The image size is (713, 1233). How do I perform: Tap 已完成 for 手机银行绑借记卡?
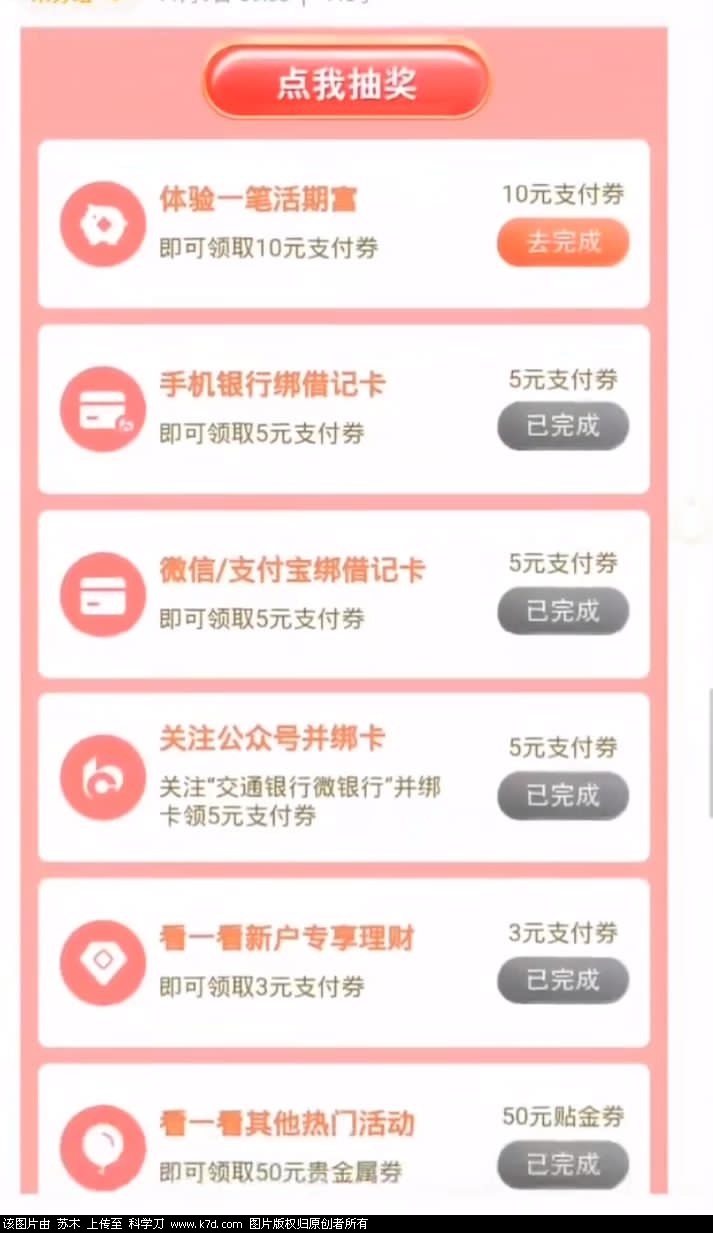coord(563,427)
